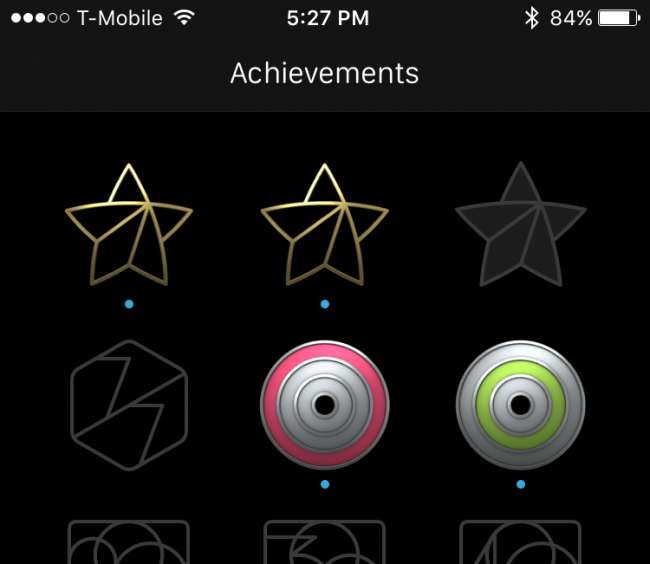
Task: Open the pink ring weight achievement
Action: point(325,405)
